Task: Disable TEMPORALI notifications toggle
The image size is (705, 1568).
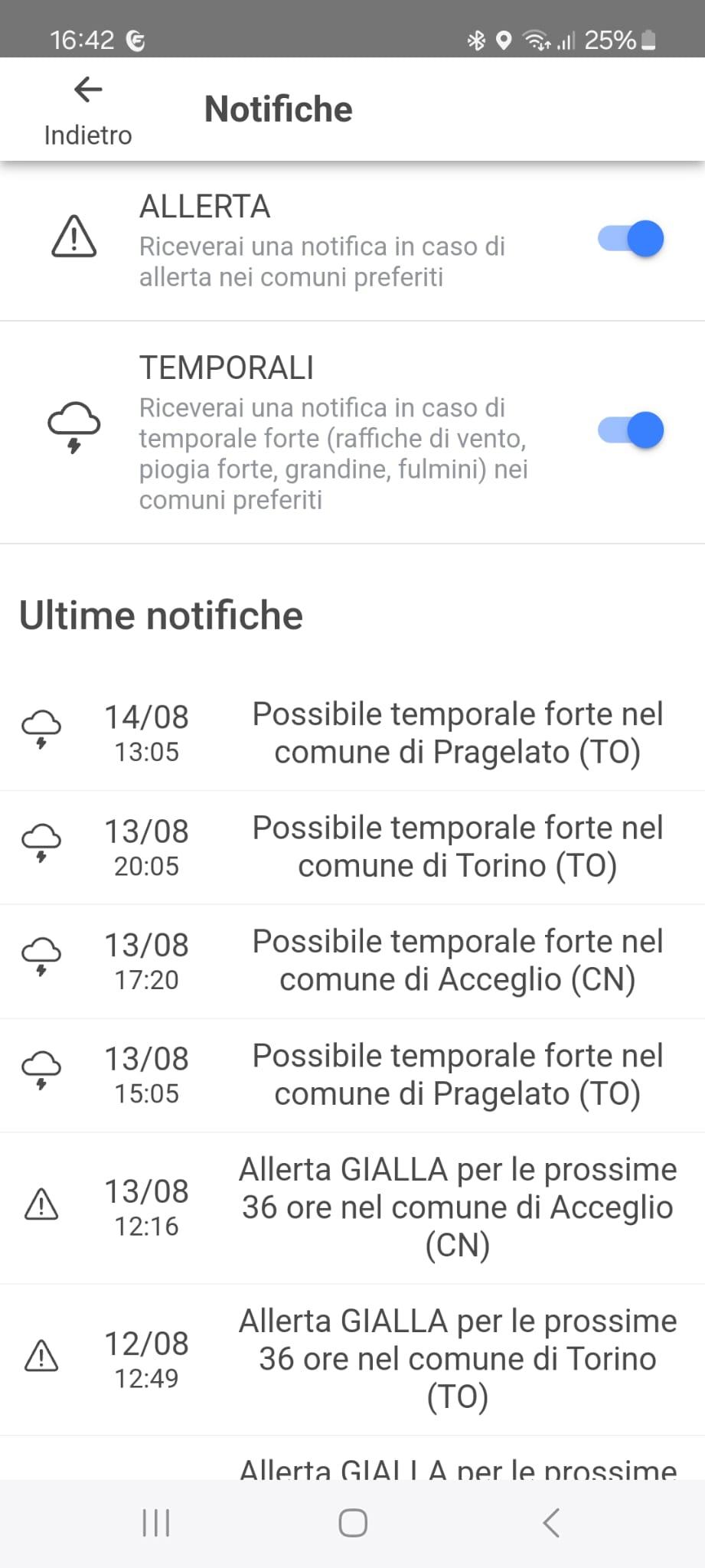Action: pos(629,430)
